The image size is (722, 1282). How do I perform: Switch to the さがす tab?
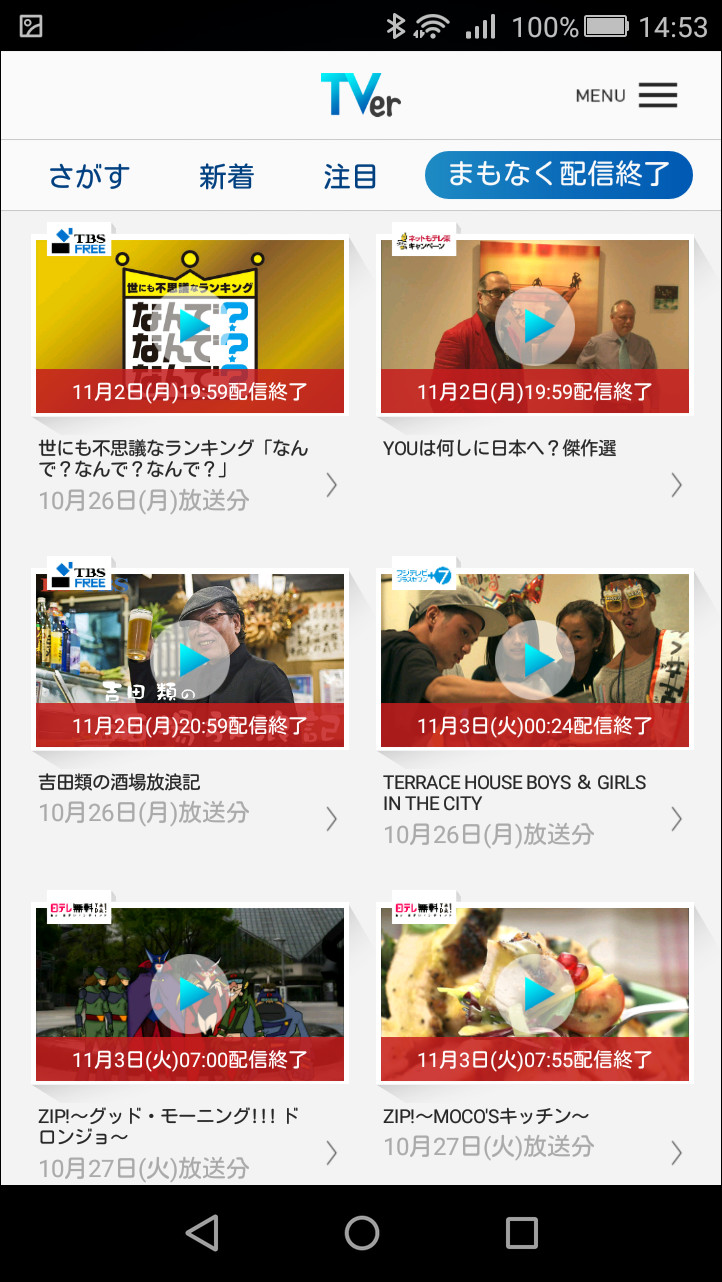(90, 175)
